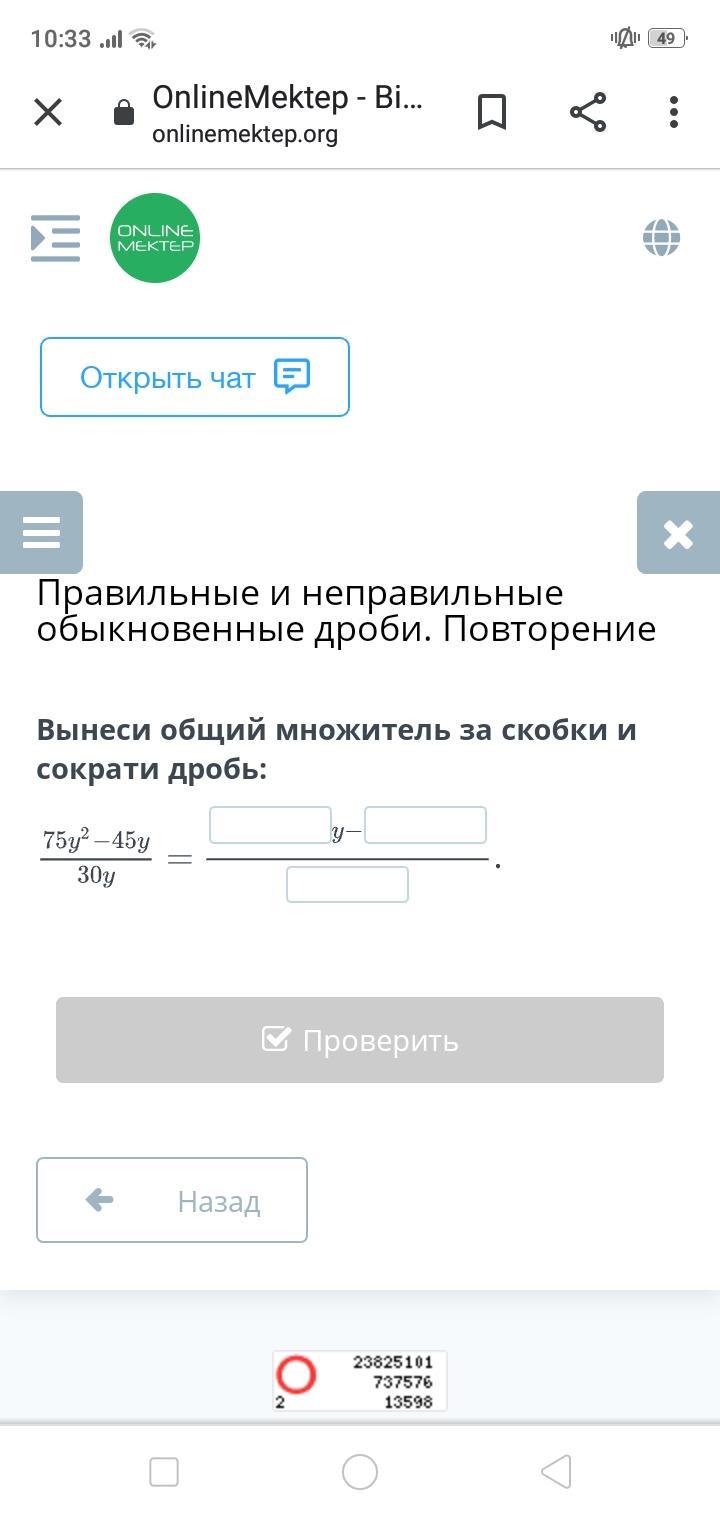
Task: Tap Проверить to check answer
Action: pyautogui.click(x=360, y=1040)
